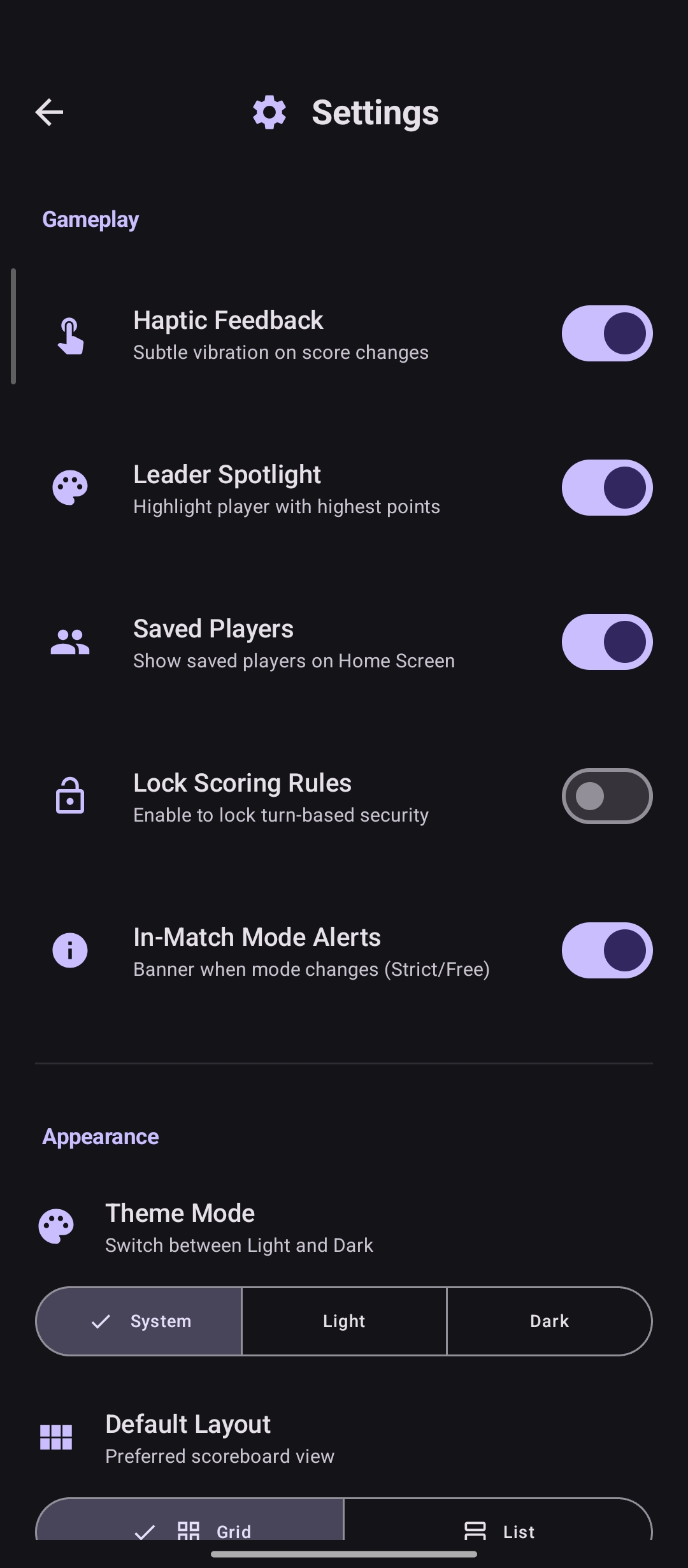Screen dimensions: 688x1568
Task: Click the Appearance section header
Action: (99, 1136)
